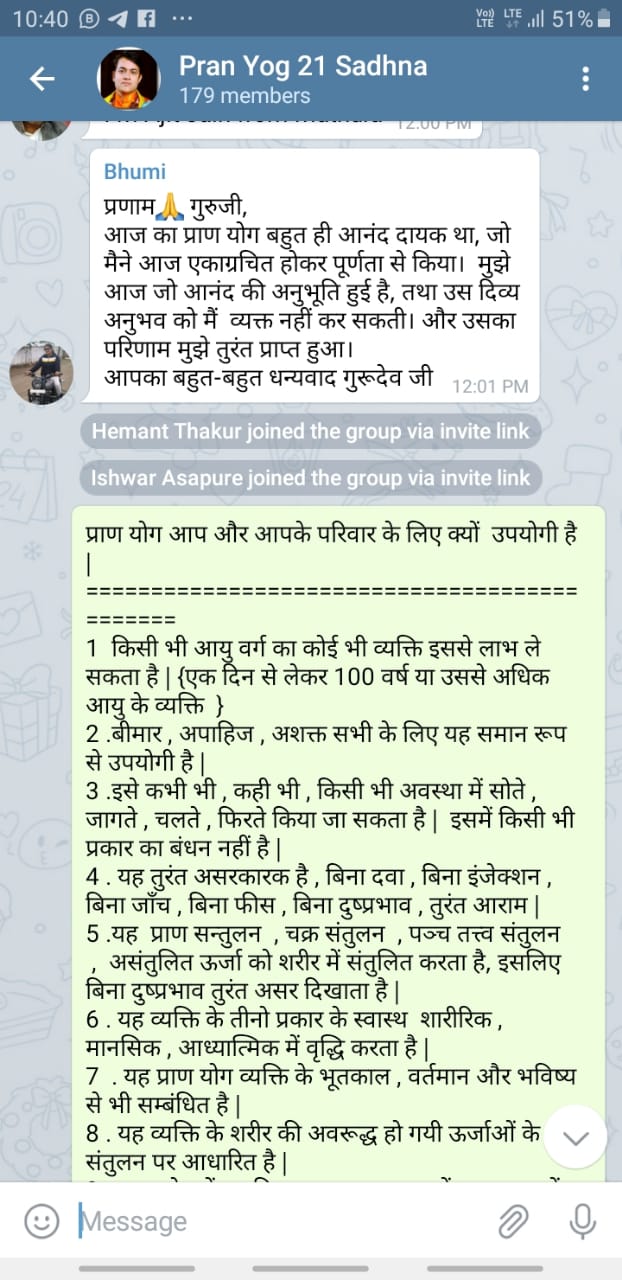Record a voice message with the microphone
The height and width of the screenshot is (1280, 622).
(x=582, y=1221)
